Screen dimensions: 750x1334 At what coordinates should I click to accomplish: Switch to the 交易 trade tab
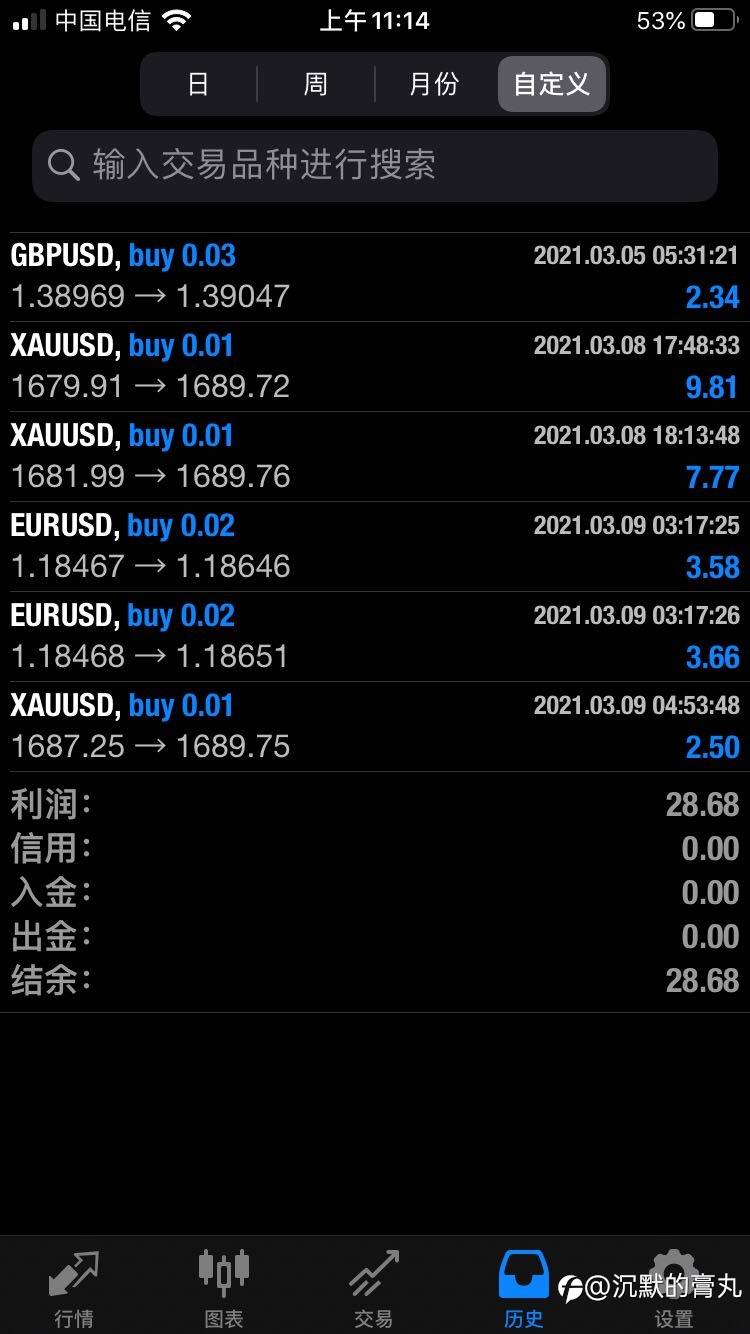pos(374,1287)
